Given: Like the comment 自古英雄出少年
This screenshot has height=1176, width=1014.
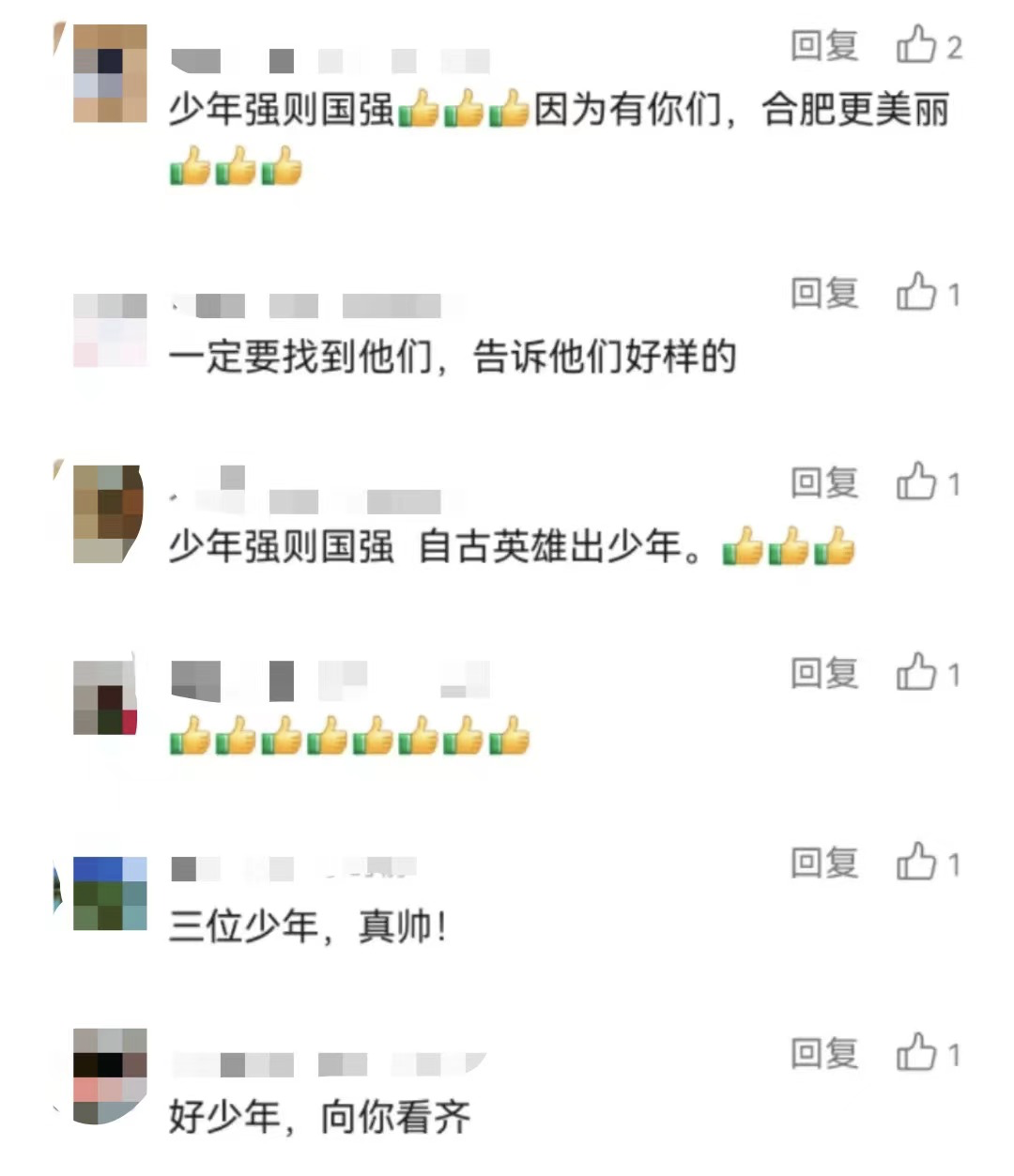Looking at the screenshot, I should point(916,482).
